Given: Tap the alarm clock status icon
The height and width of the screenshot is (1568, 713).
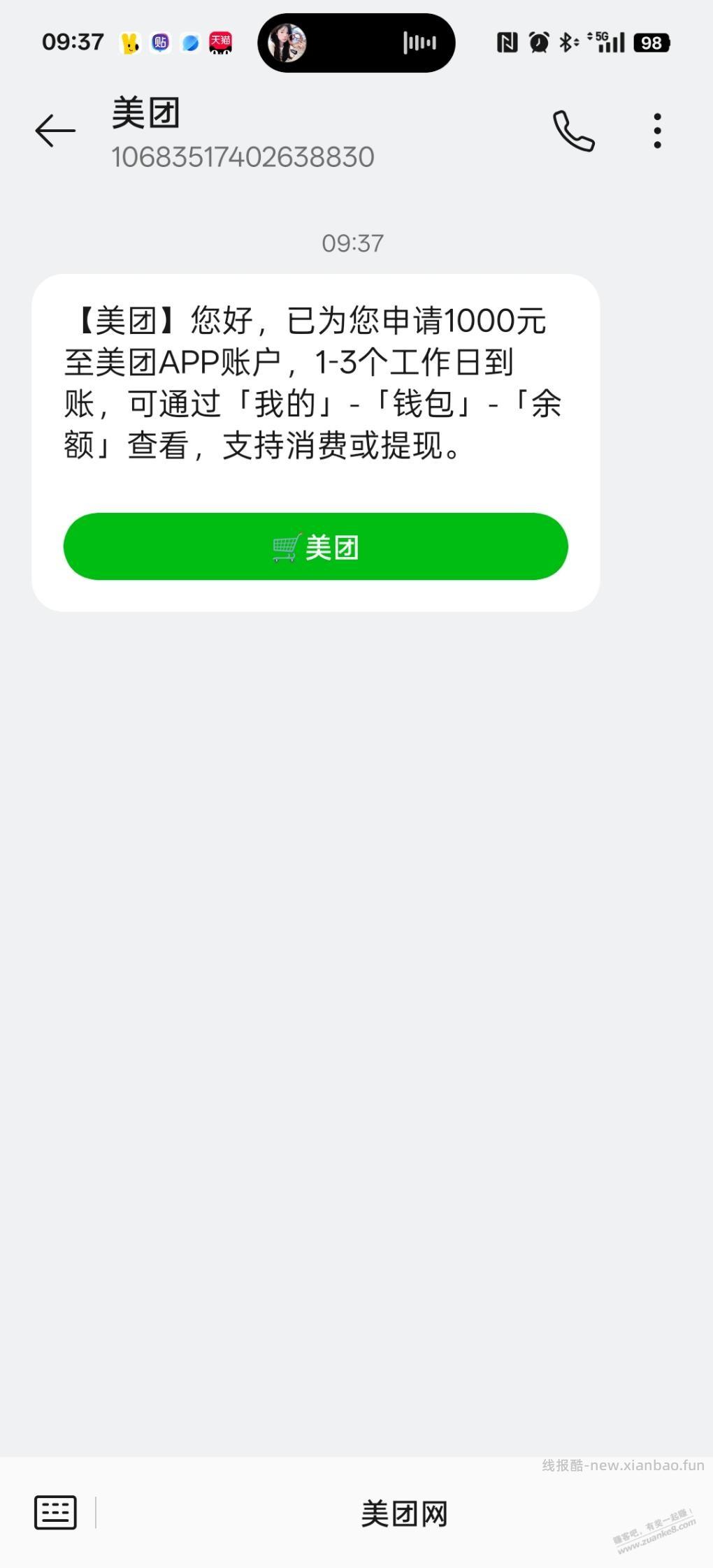Looking at the screenshot, I should click(x=537, y=42).
